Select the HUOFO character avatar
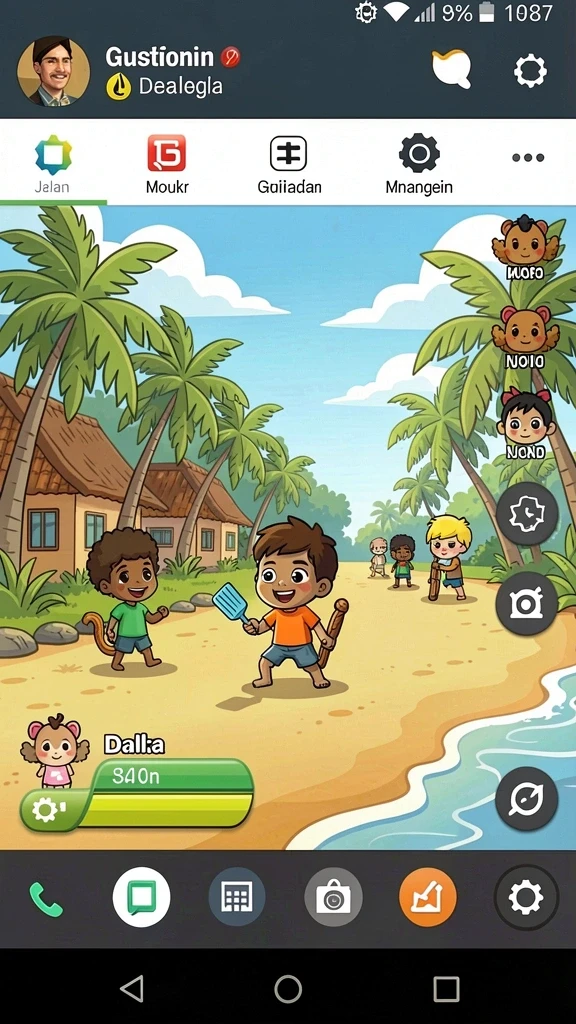This screenshot has height=1024, width=576. (526, 248)
